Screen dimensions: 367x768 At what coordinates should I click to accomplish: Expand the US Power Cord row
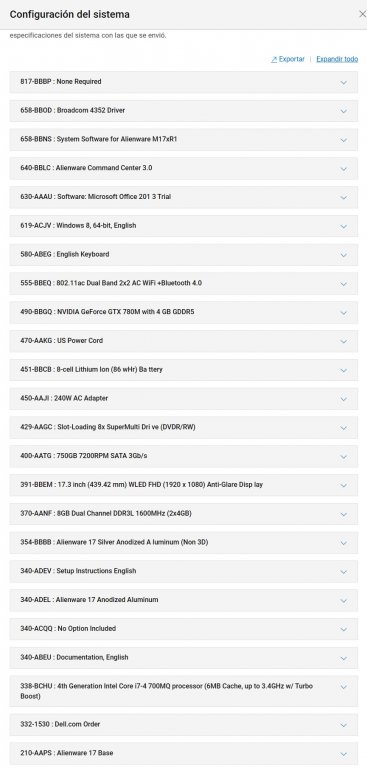pos(184,341)
